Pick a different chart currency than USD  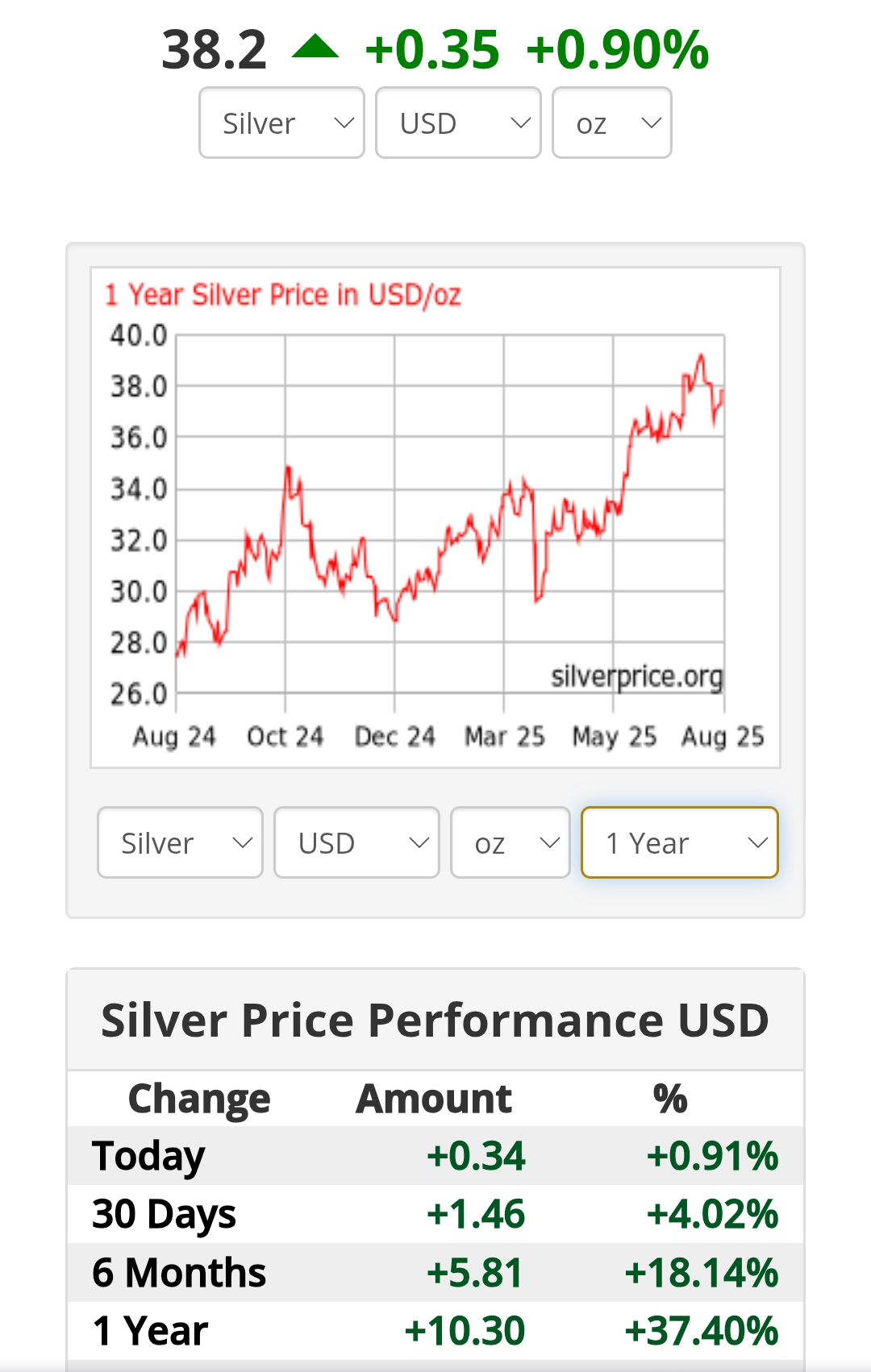356,843
